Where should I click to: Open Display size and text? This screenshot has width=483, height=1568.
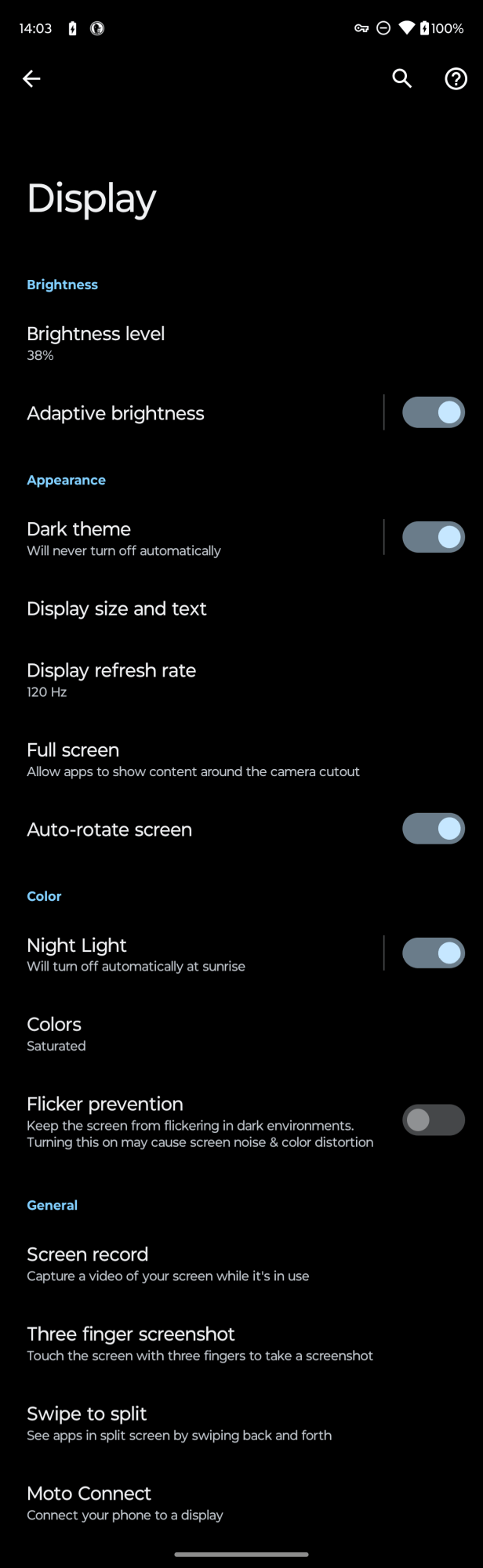(117, 609)
